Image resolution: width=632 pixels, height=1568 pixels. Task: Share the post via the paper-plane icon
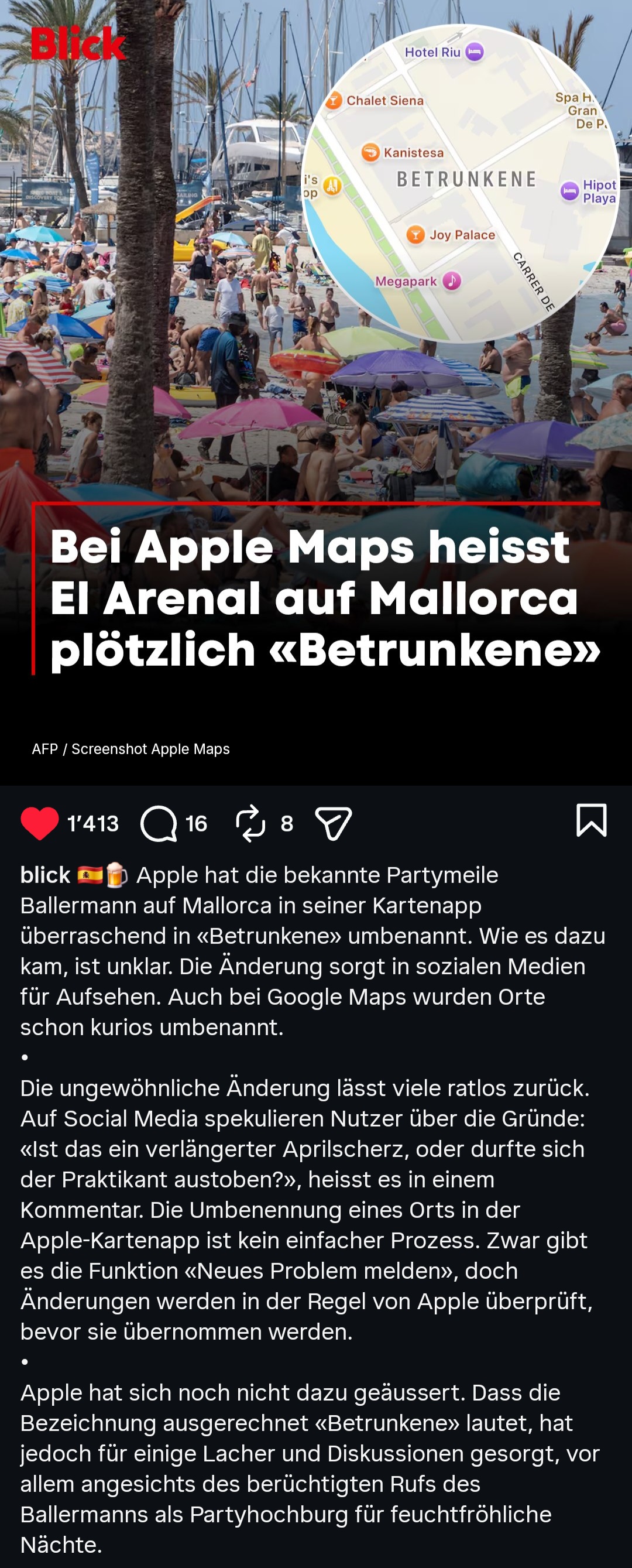pos(334,824)
